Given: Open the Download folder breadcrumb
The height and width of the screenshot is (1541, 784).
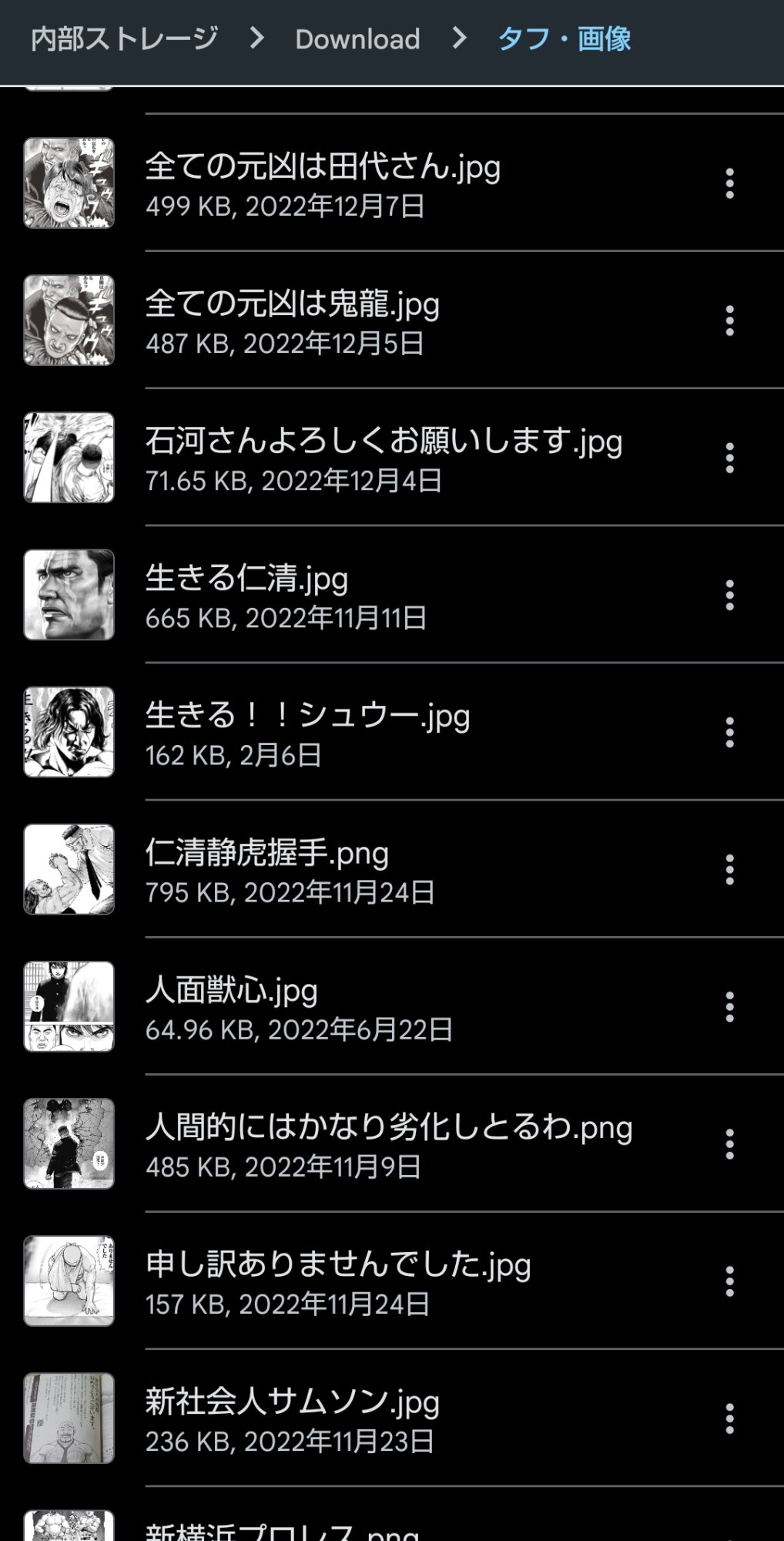Looking at the screenshot, I should click(x=357, y=39).
